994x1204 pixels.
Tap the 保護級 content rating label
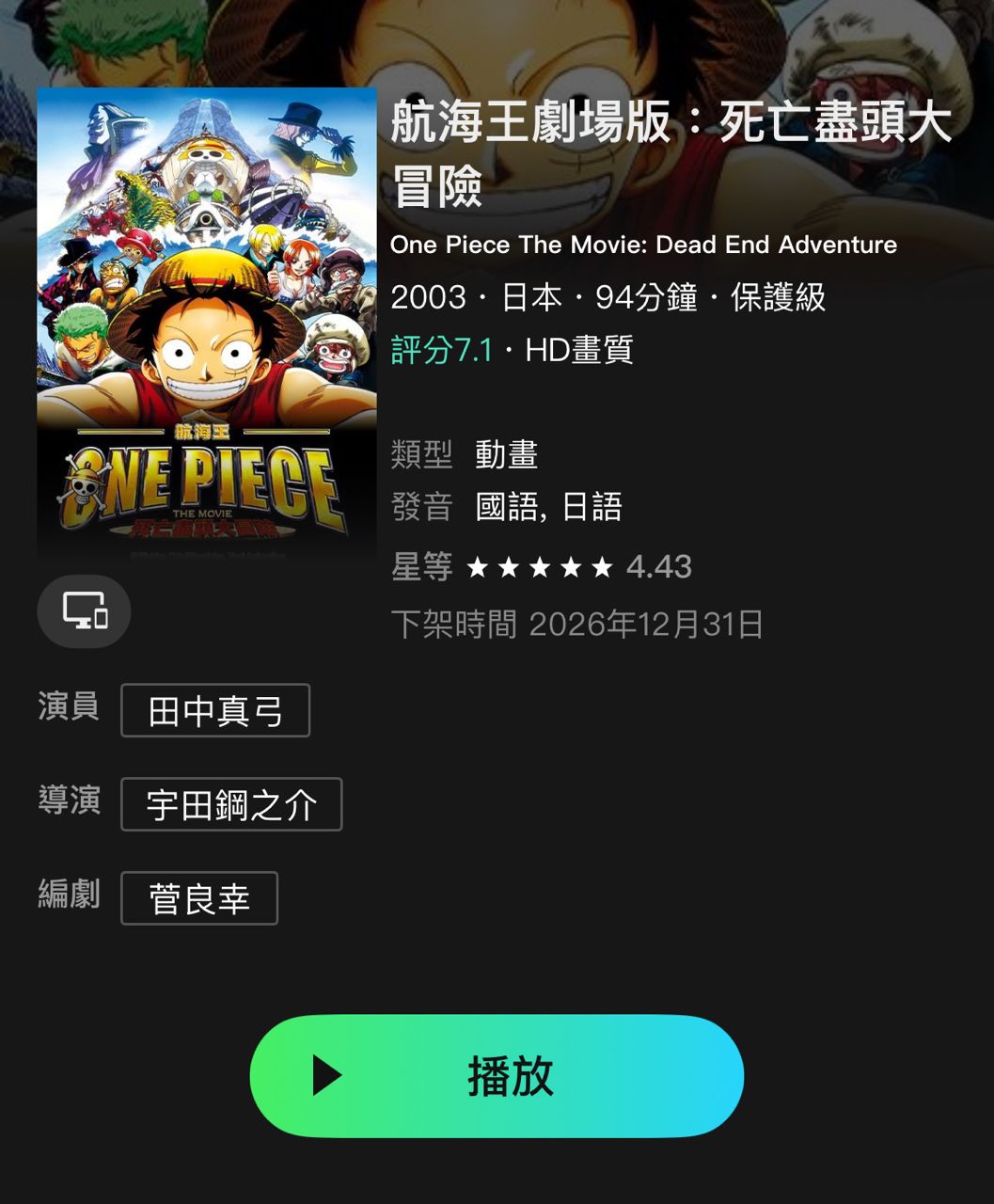point(781,297)
